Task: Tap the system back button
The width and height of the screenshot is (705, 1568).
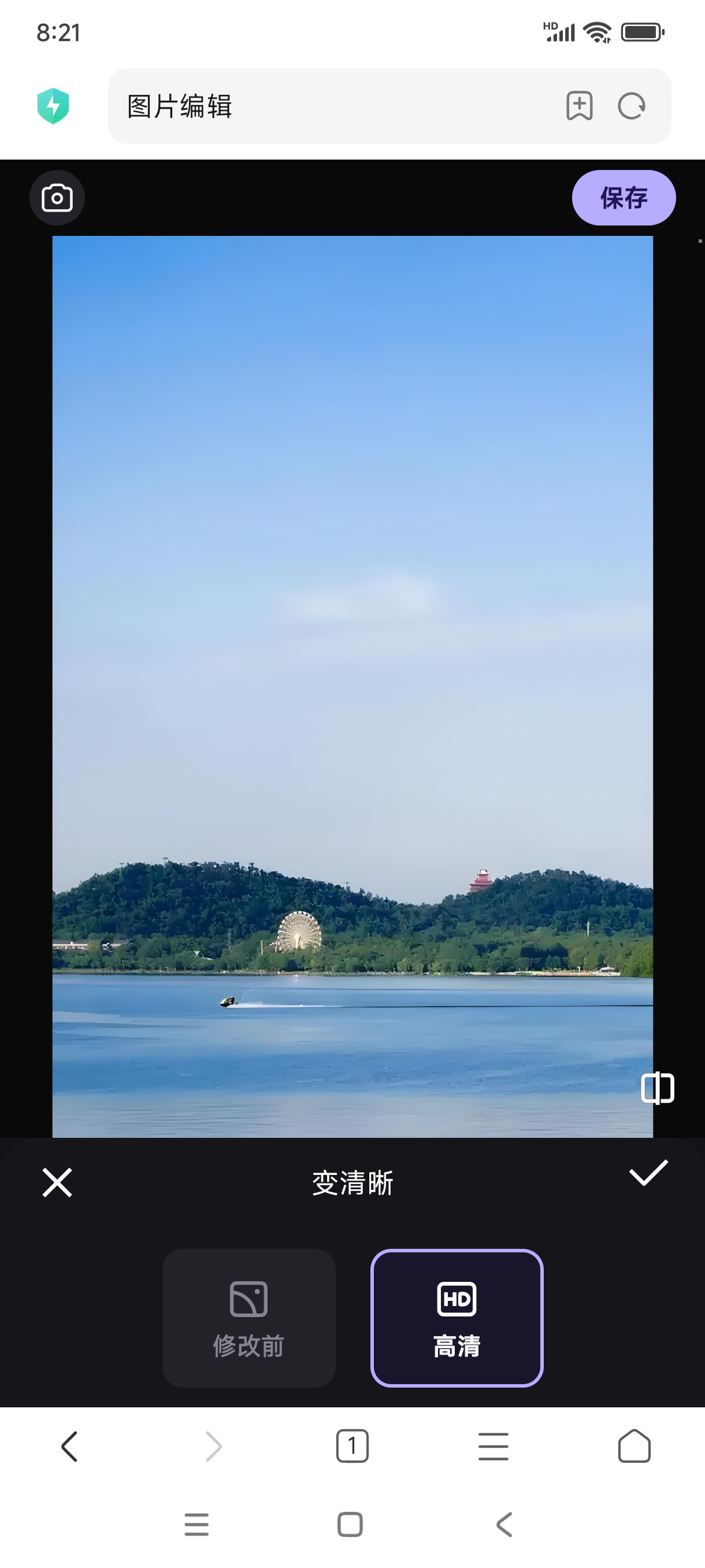Action: point(504,1524)
